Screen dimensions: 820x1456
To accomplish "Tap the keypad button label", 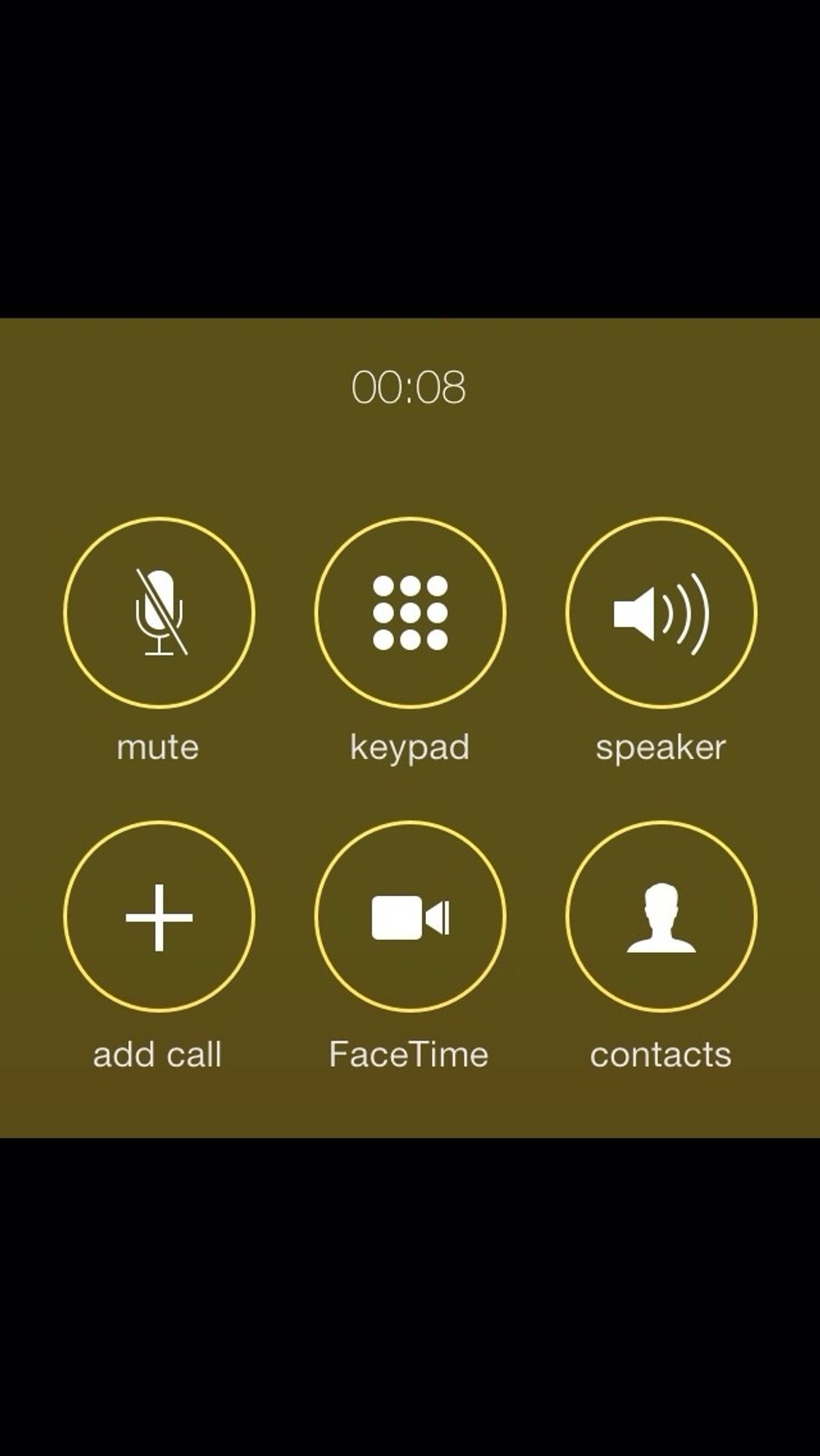I will 409,747.
